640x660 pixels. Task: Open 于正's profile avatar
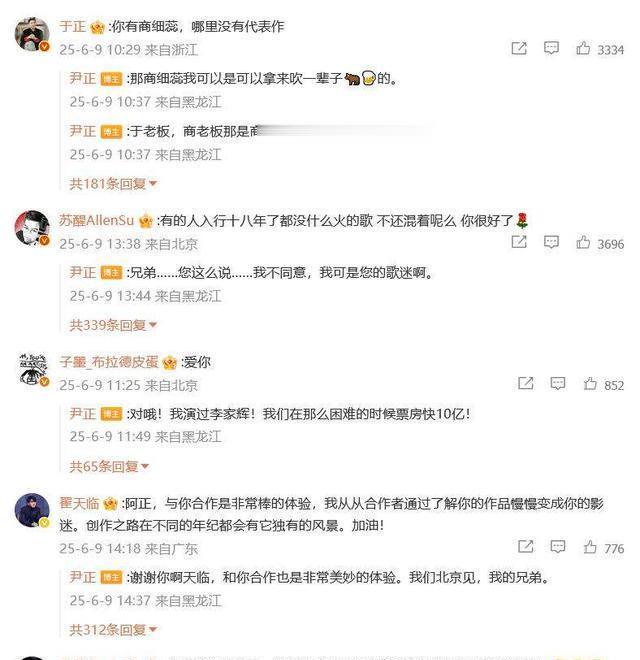(32, 34)
